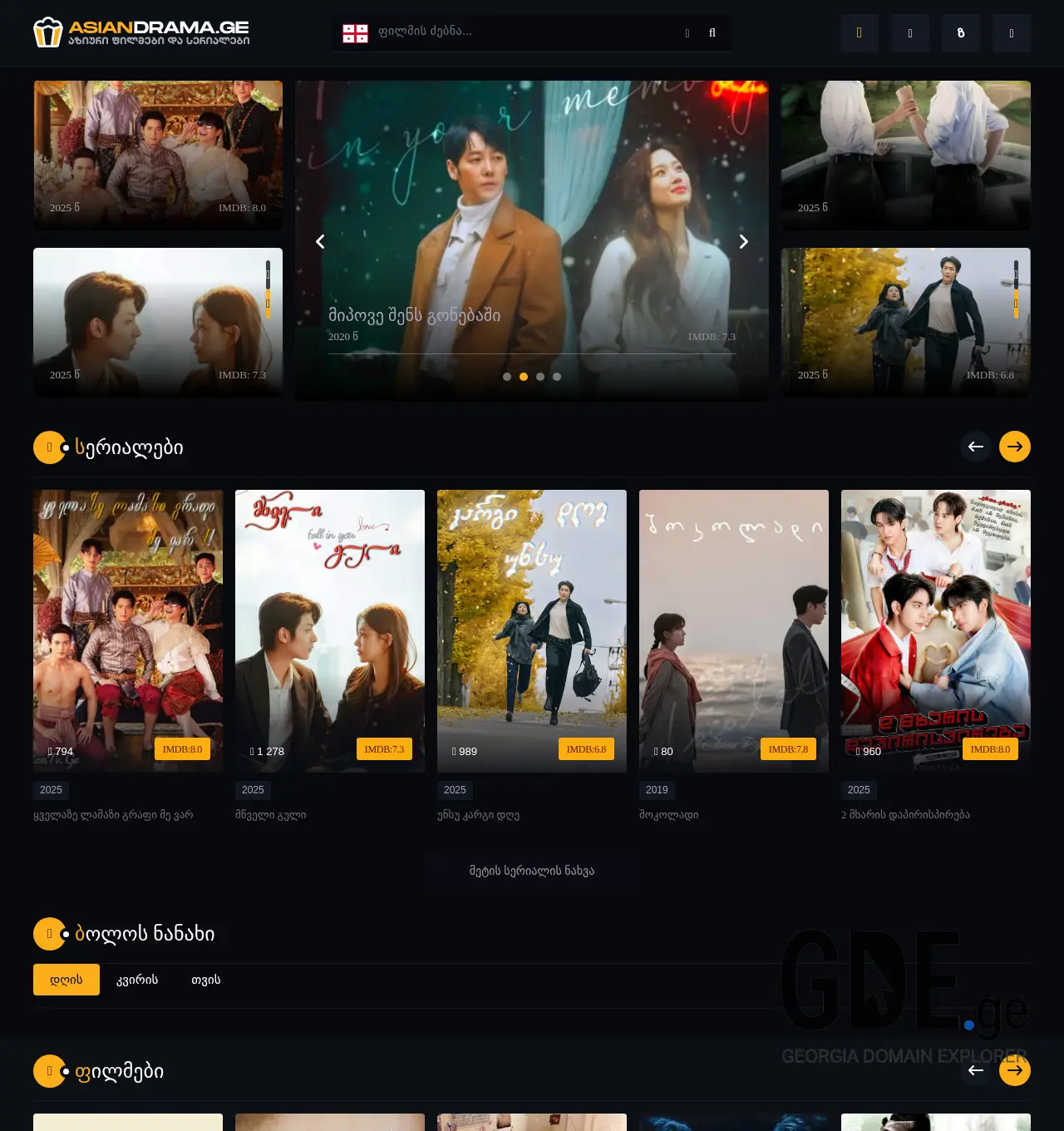Tap მეტის სერიალის ნახვა button
This screenshot has height=1131, width=1064.
532,871
